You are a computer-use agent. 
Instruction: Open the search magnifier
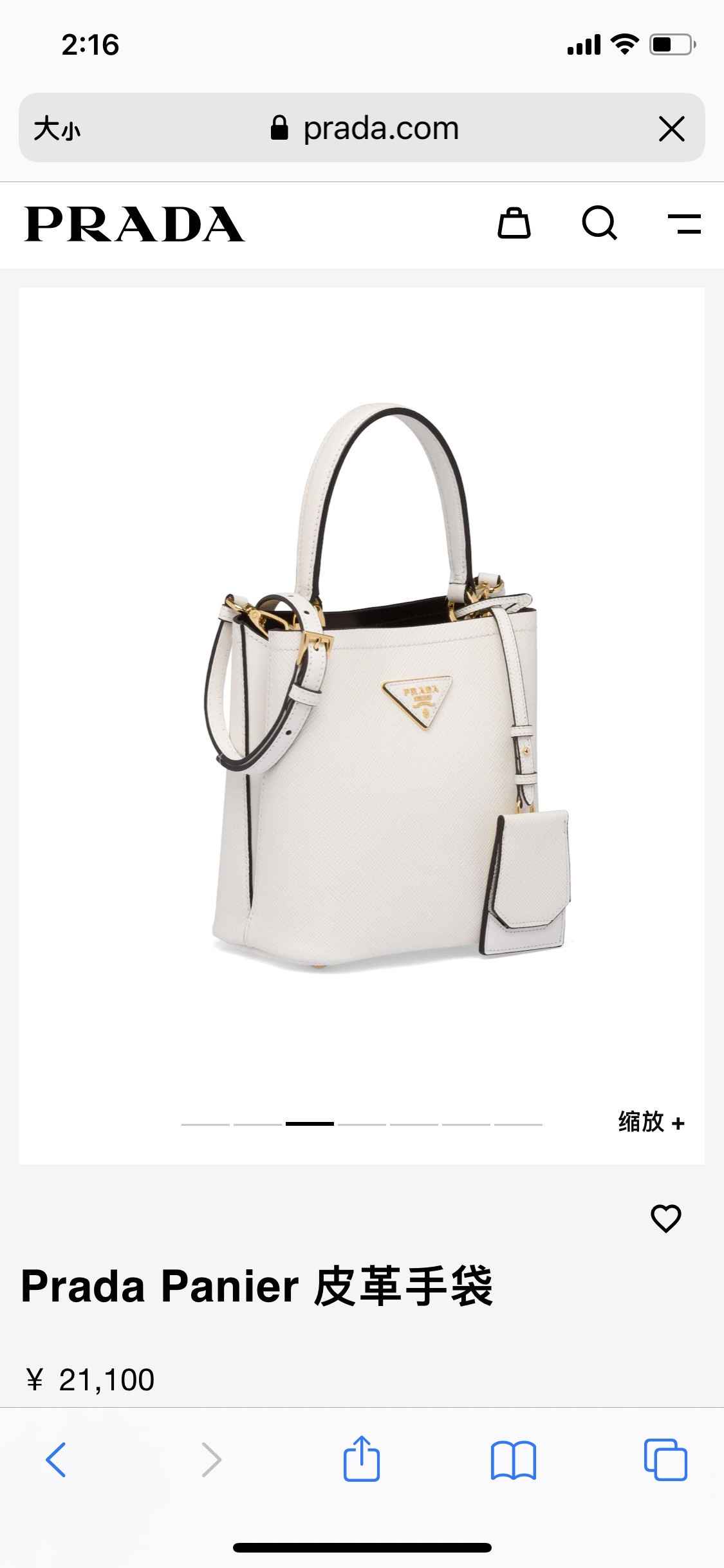[600, 223]
